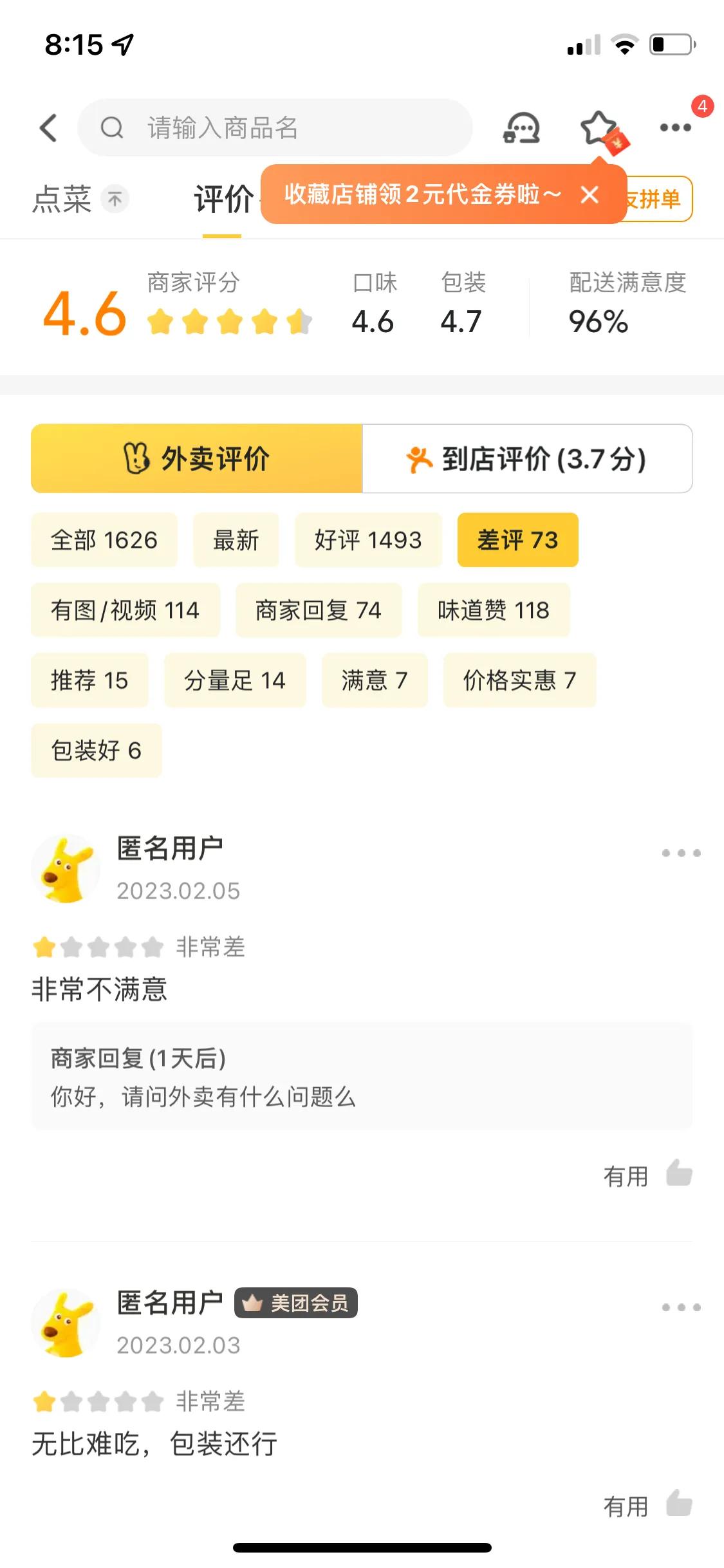724x1568 pixels.
Task: Open the 最新 sorting filter
Action: (236, 541)
